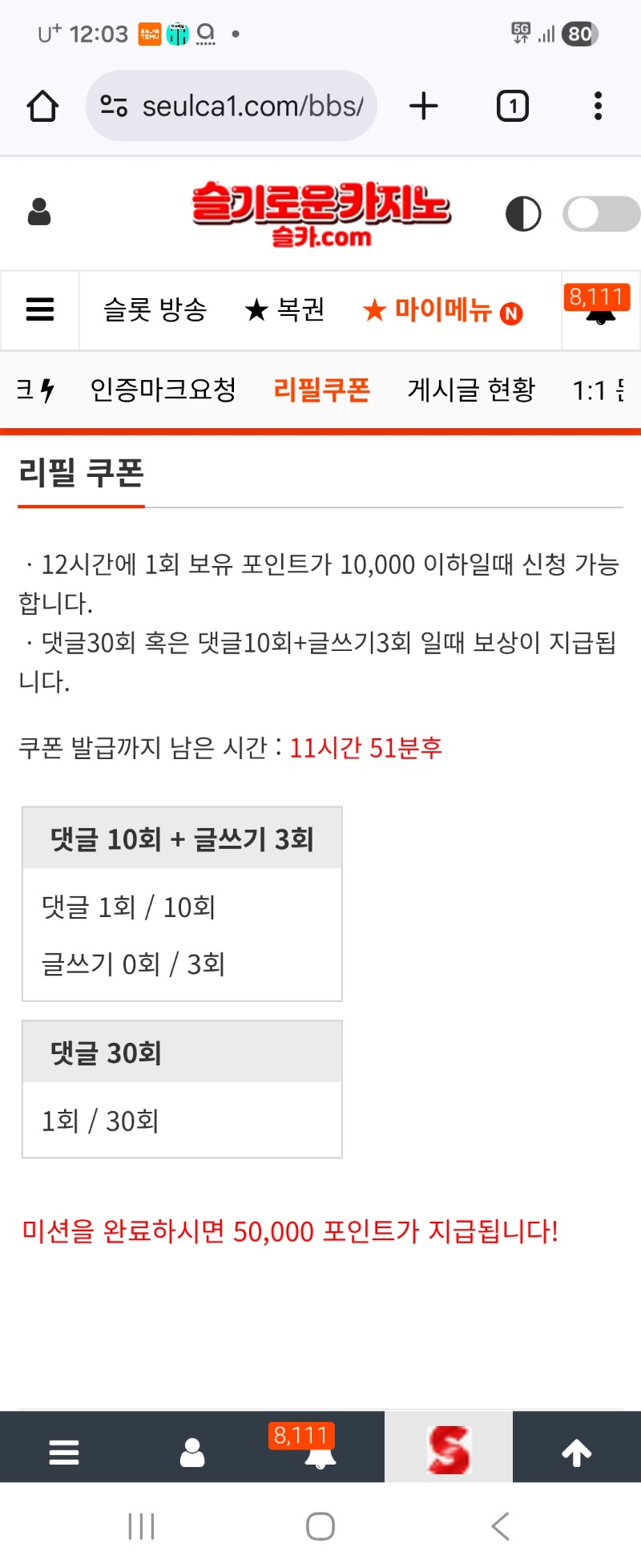641x1568 pixels.
Task: Switch to 게시글 현황 submenu
Action: pos(471,390)
